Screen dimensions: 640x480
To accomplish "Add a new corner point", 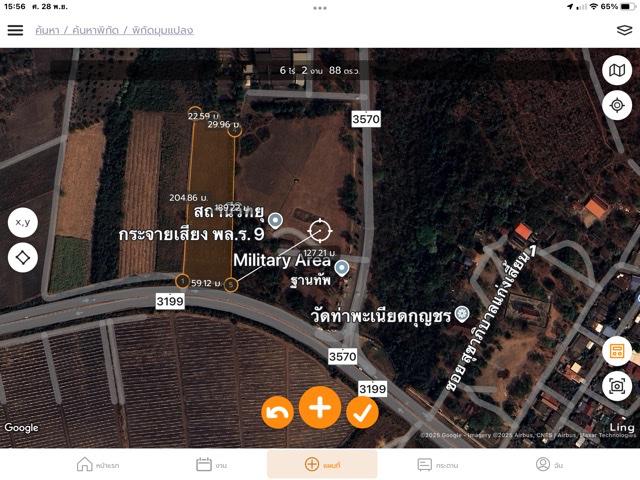I will click(320, 407).
